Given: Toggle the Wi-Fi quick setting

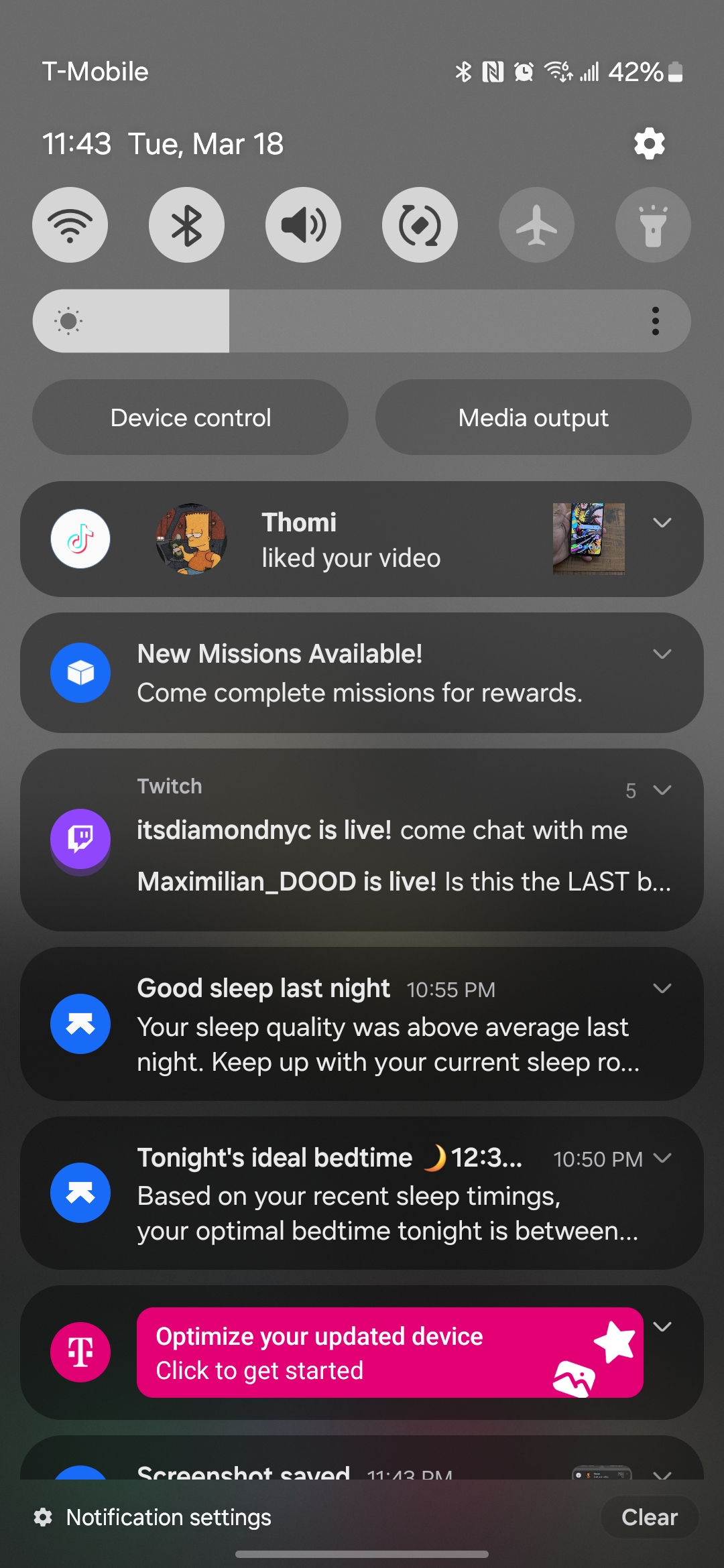Looking at the screenshot, I should tap(70, 225).
